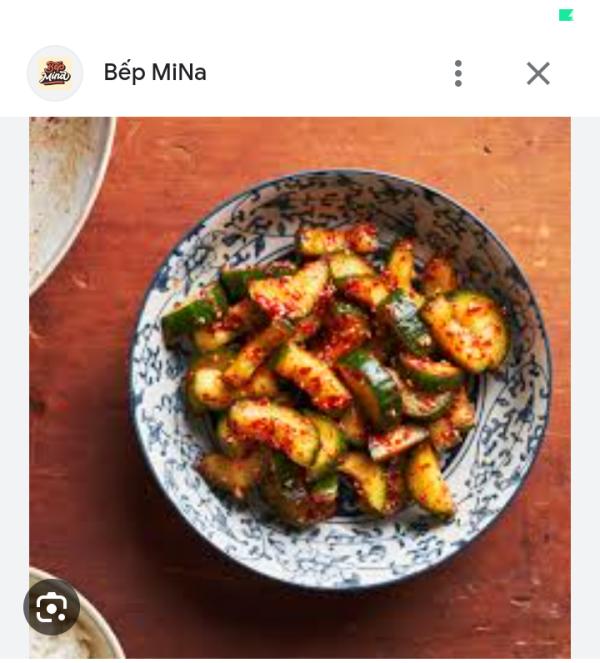
Task: Open the three-dot overflow menu
Action: 458,73
